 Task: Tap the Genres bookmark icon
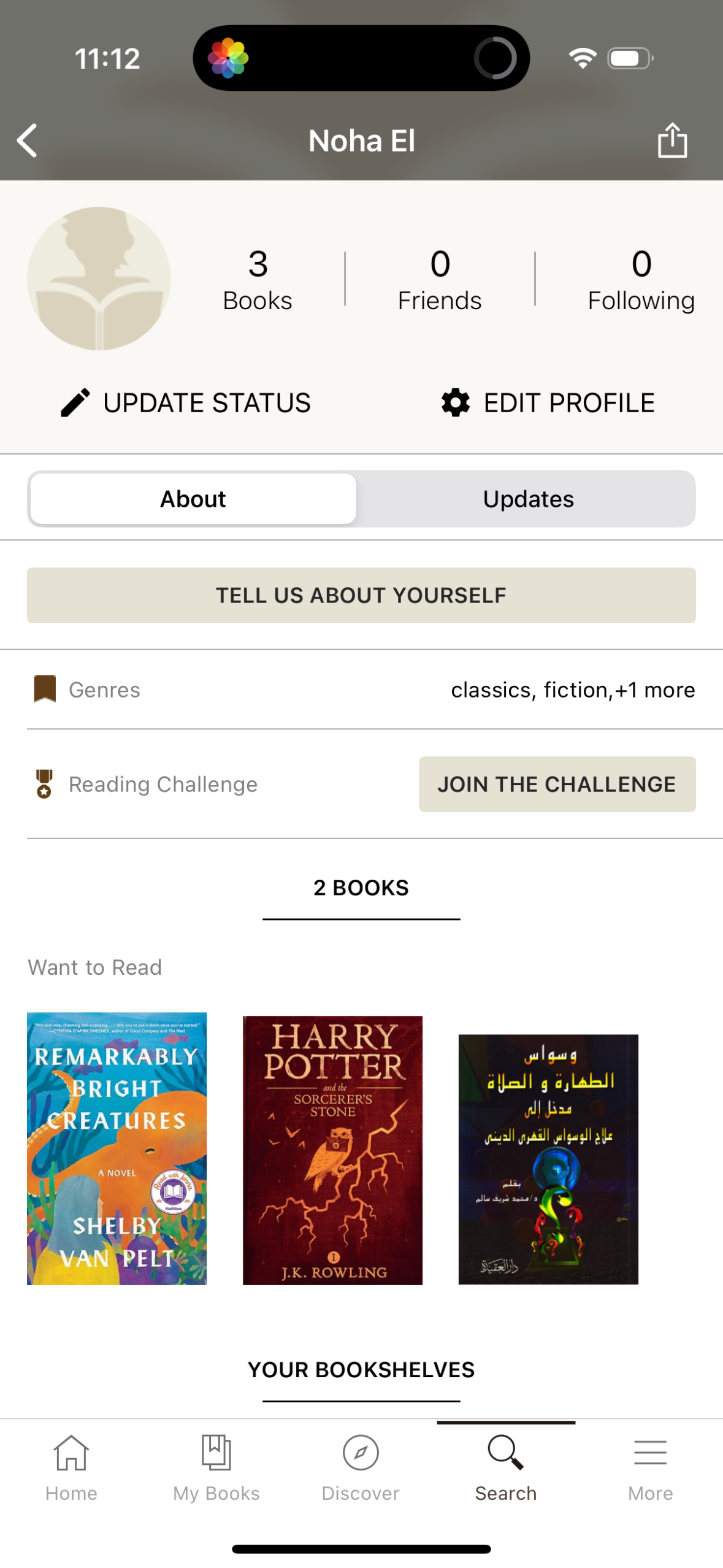[x=44, y=689]
